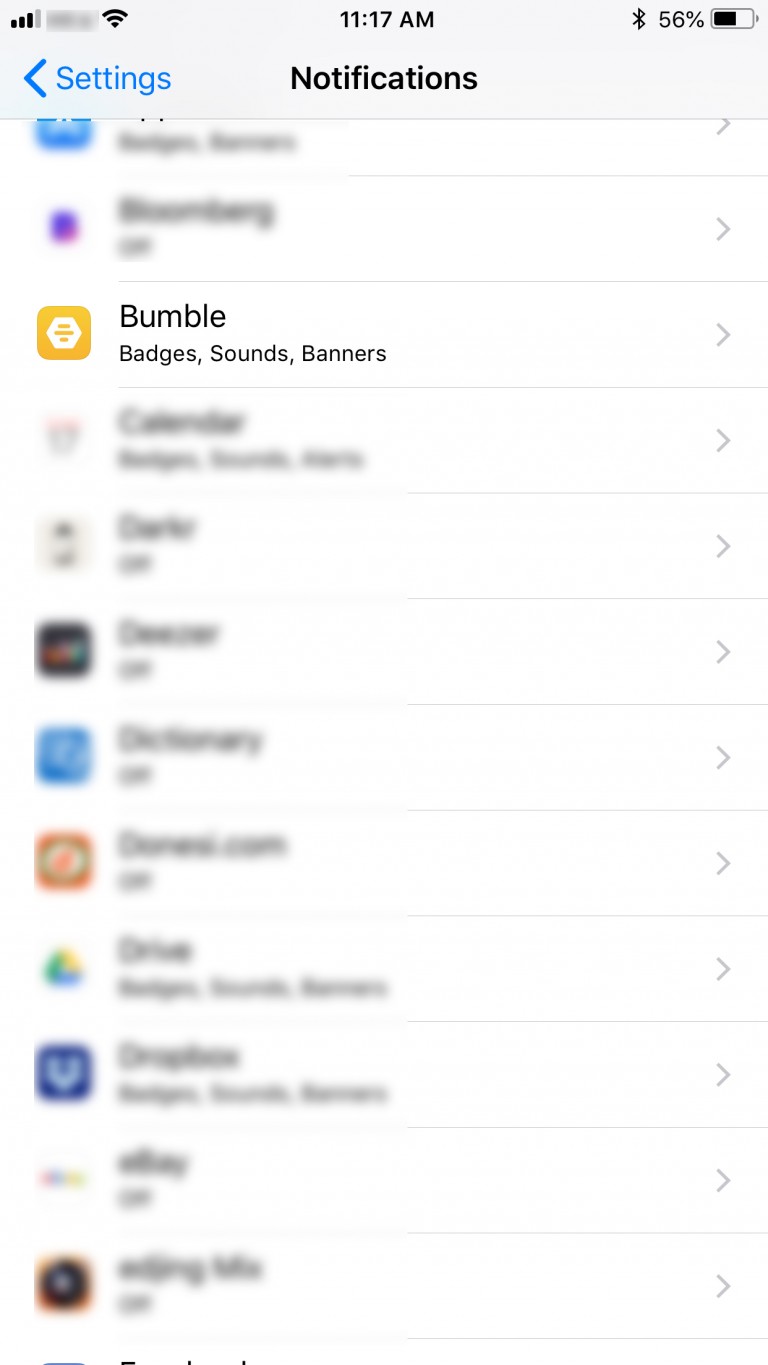Tap the Drive app icon
The width and height of the screenshot is (768, 1365).
coord(63,967)
